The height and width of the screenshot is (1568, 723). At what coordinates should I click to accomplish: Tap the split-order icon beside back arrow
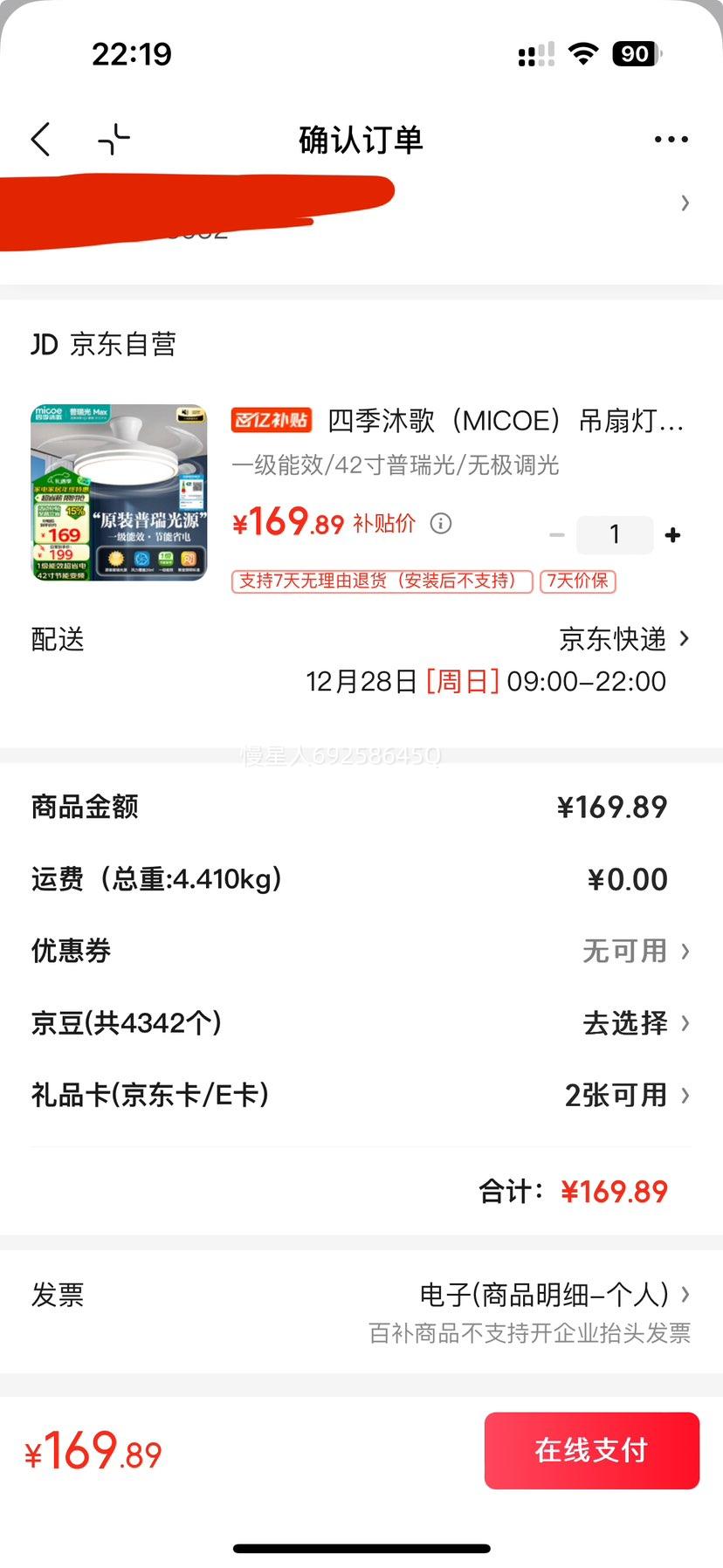coord(113,138)
